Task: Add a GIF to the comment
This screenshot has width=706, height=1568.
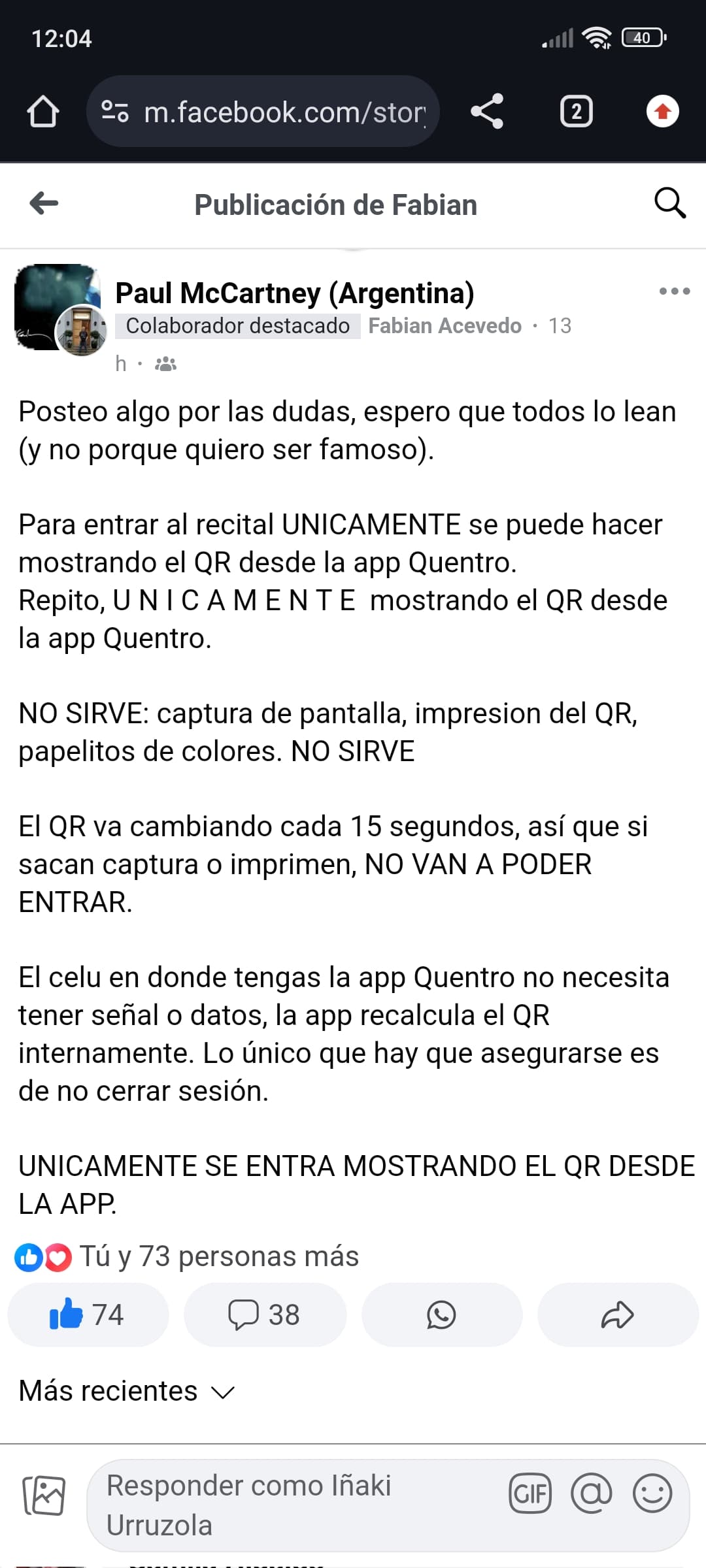Action: pos(530,1494)
